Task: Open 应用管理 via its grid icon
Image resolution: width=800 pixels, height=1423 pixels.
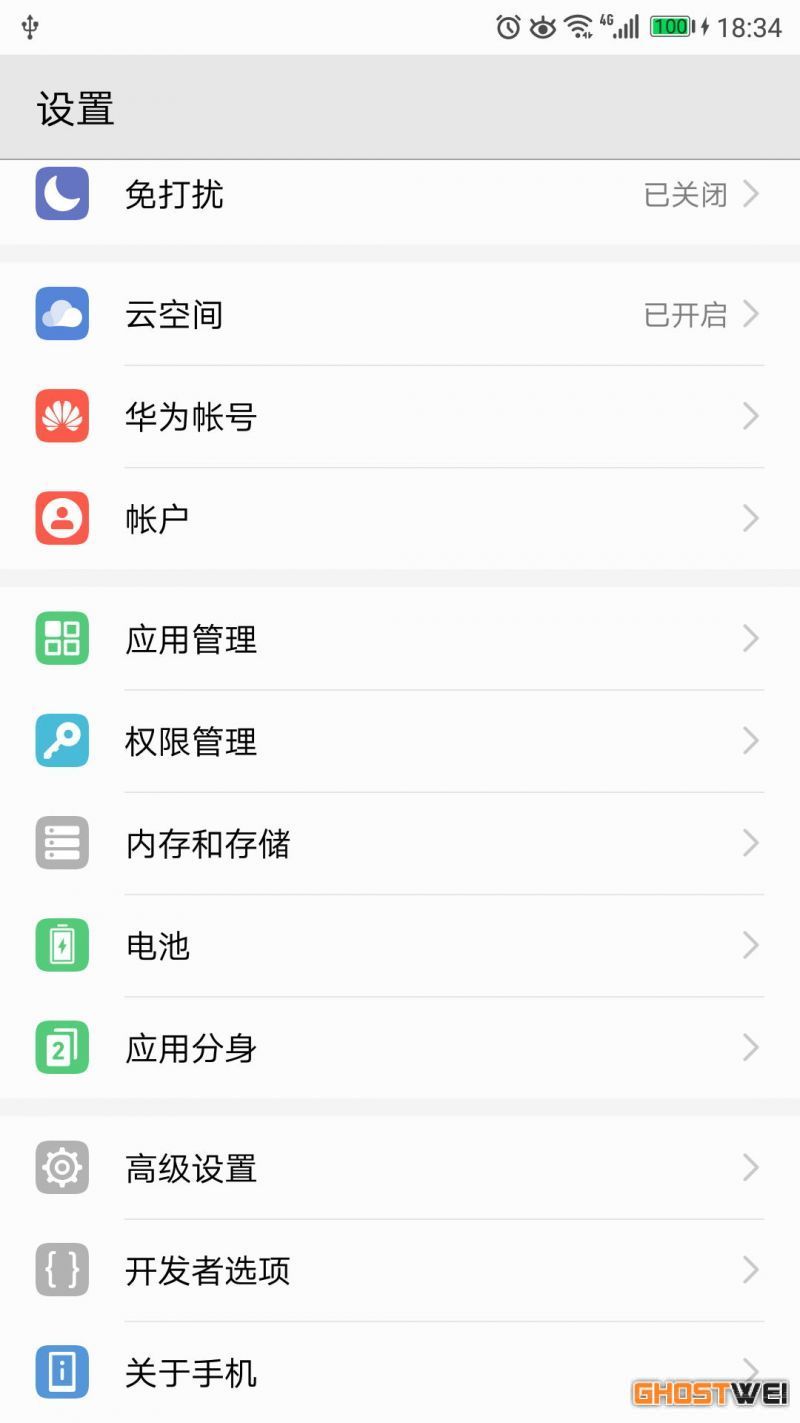Action: point(61,638)
